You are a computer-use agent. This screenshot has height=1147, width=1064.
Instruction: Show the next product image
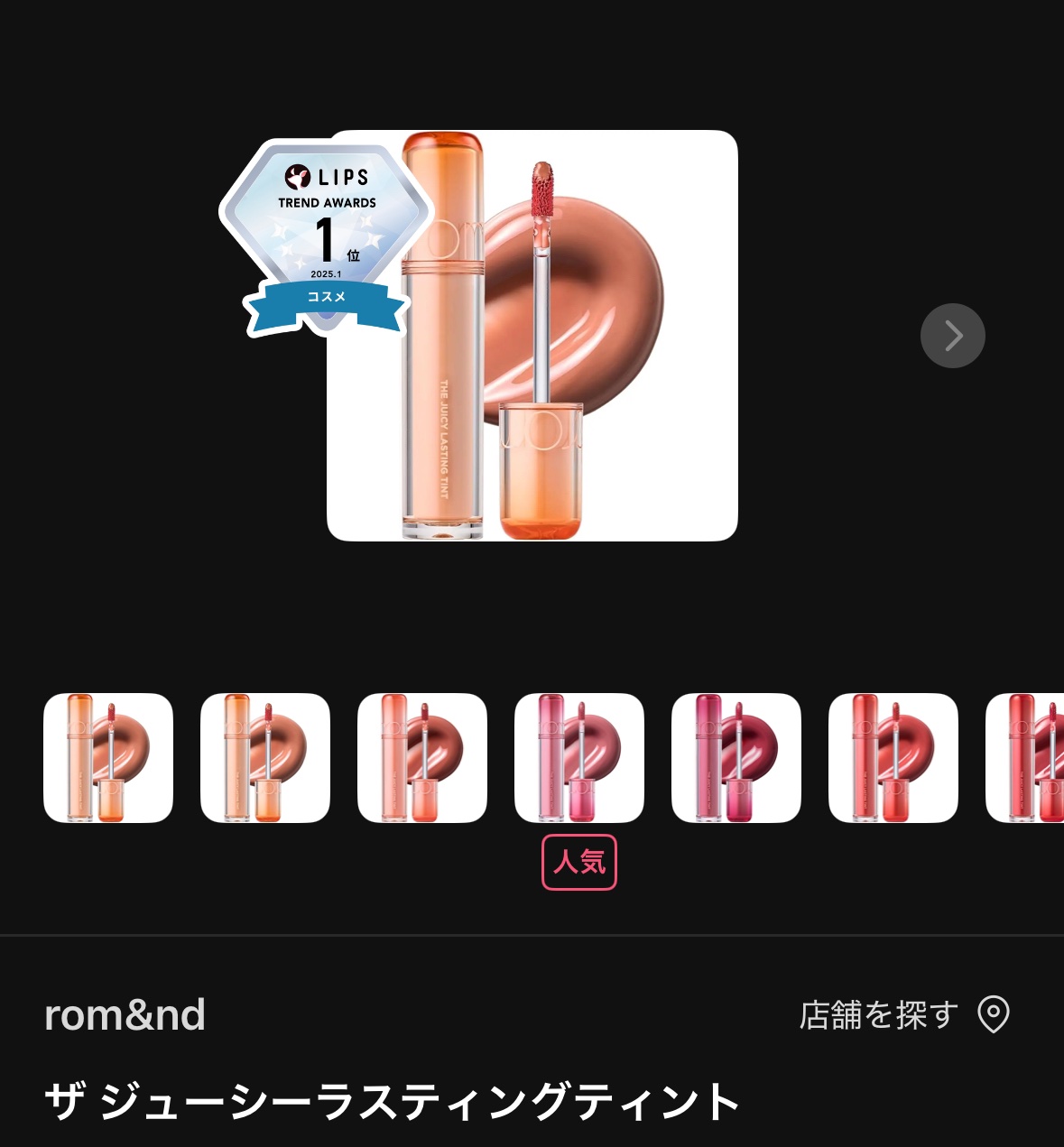[952, 336]
